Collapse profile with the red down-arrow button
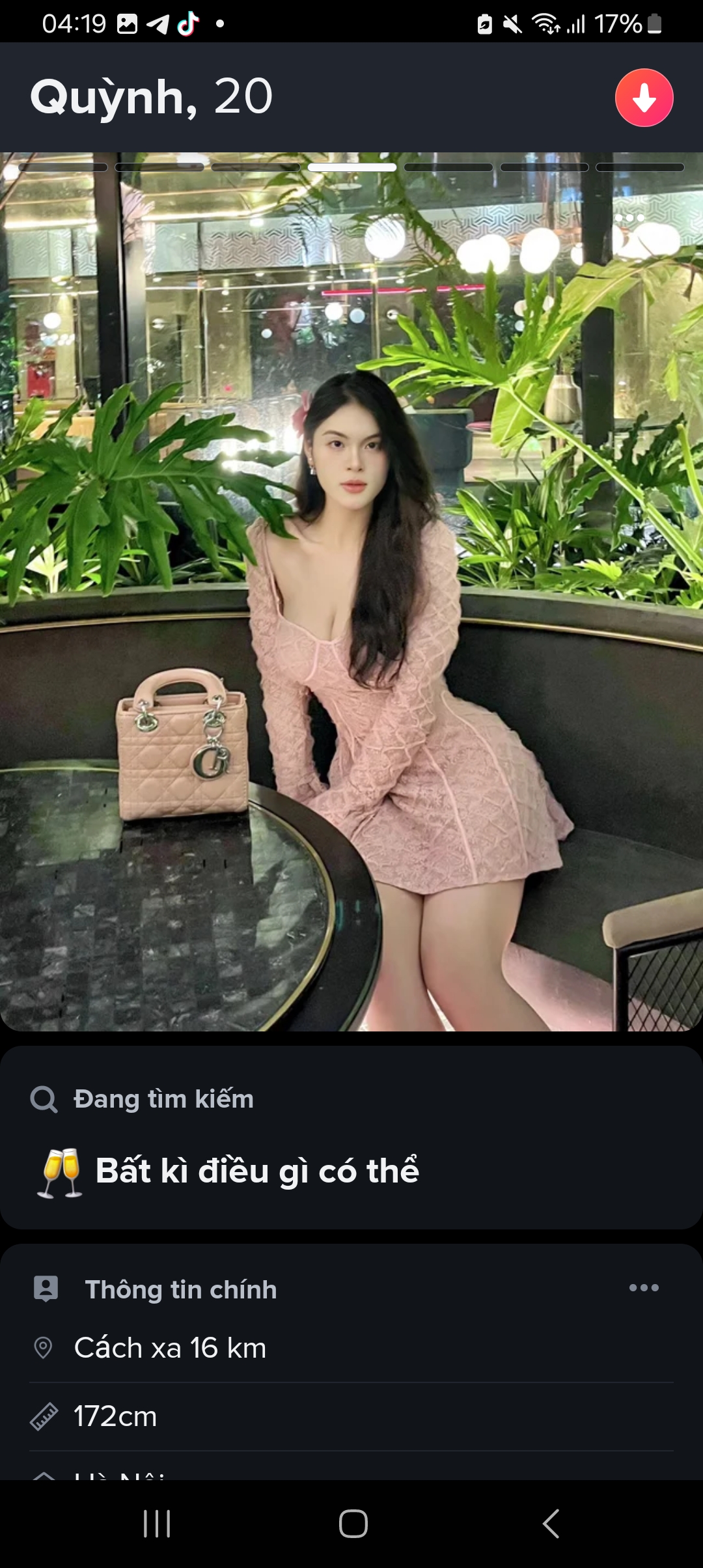 pyautogui.click(x=644, y=98)
